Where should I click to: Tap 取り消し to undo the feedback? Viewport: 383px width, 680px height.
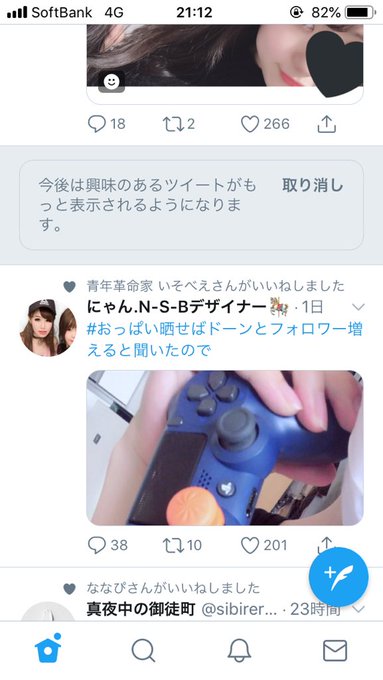click(312, 186)
